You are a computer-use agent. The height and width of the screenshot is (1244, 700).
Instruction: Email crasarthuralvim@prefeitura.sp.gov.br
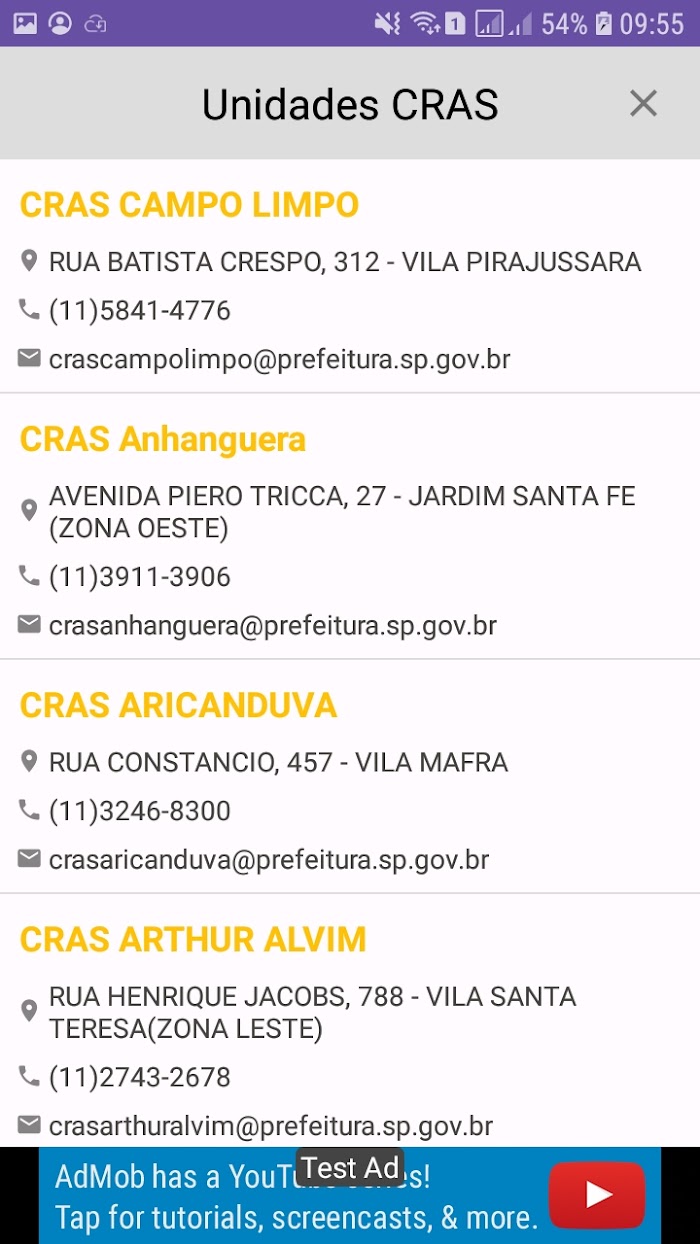[271, 1126]
